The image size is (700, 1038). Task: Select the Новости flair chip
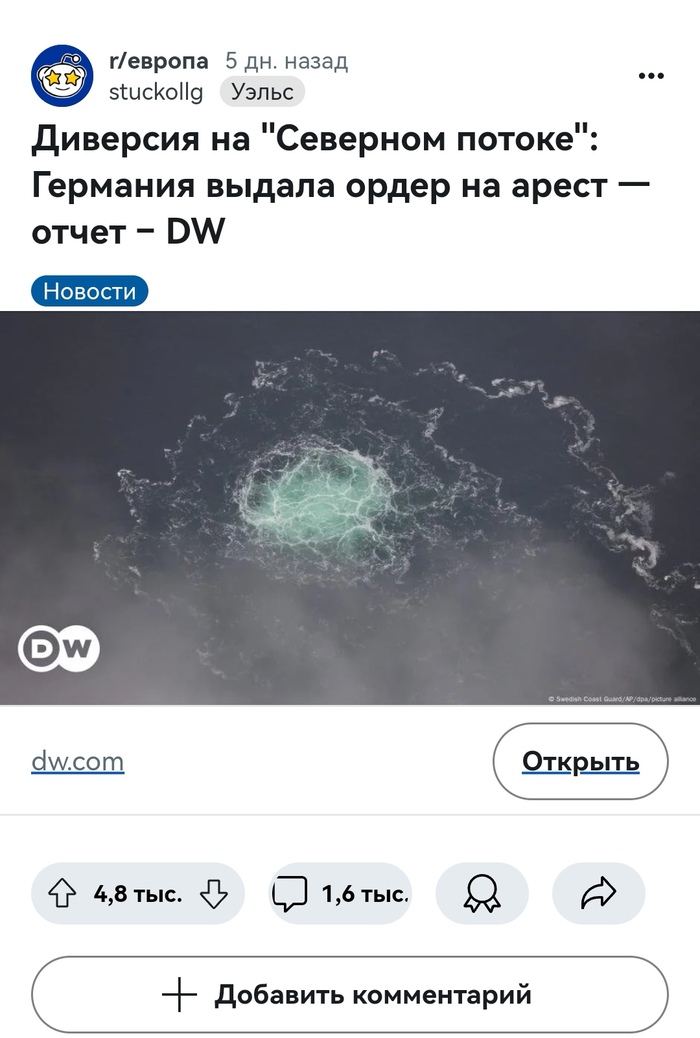pyautogui.click(x=90, y=291)
